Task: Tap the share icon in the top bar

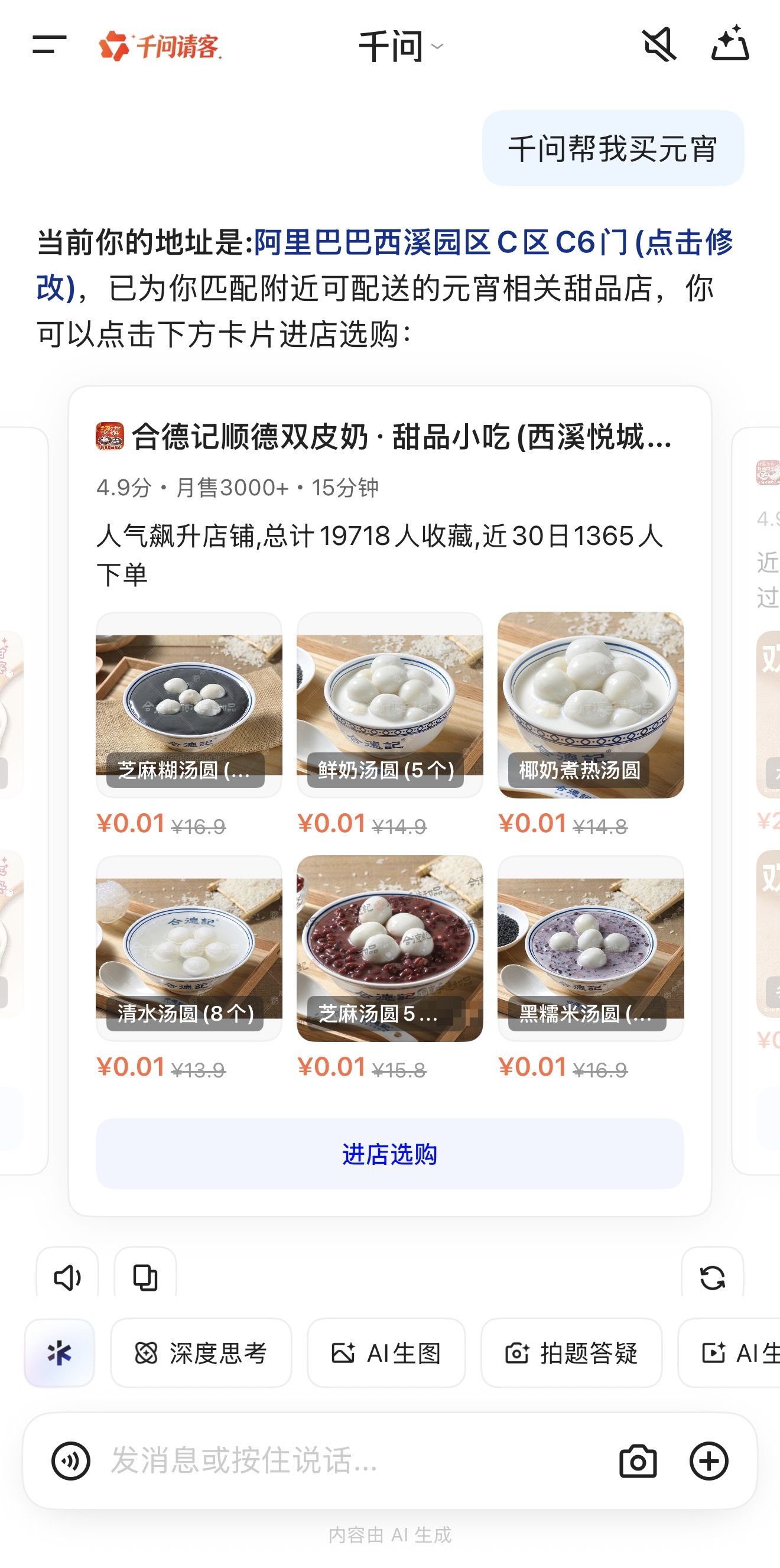Action: [732, 46]
